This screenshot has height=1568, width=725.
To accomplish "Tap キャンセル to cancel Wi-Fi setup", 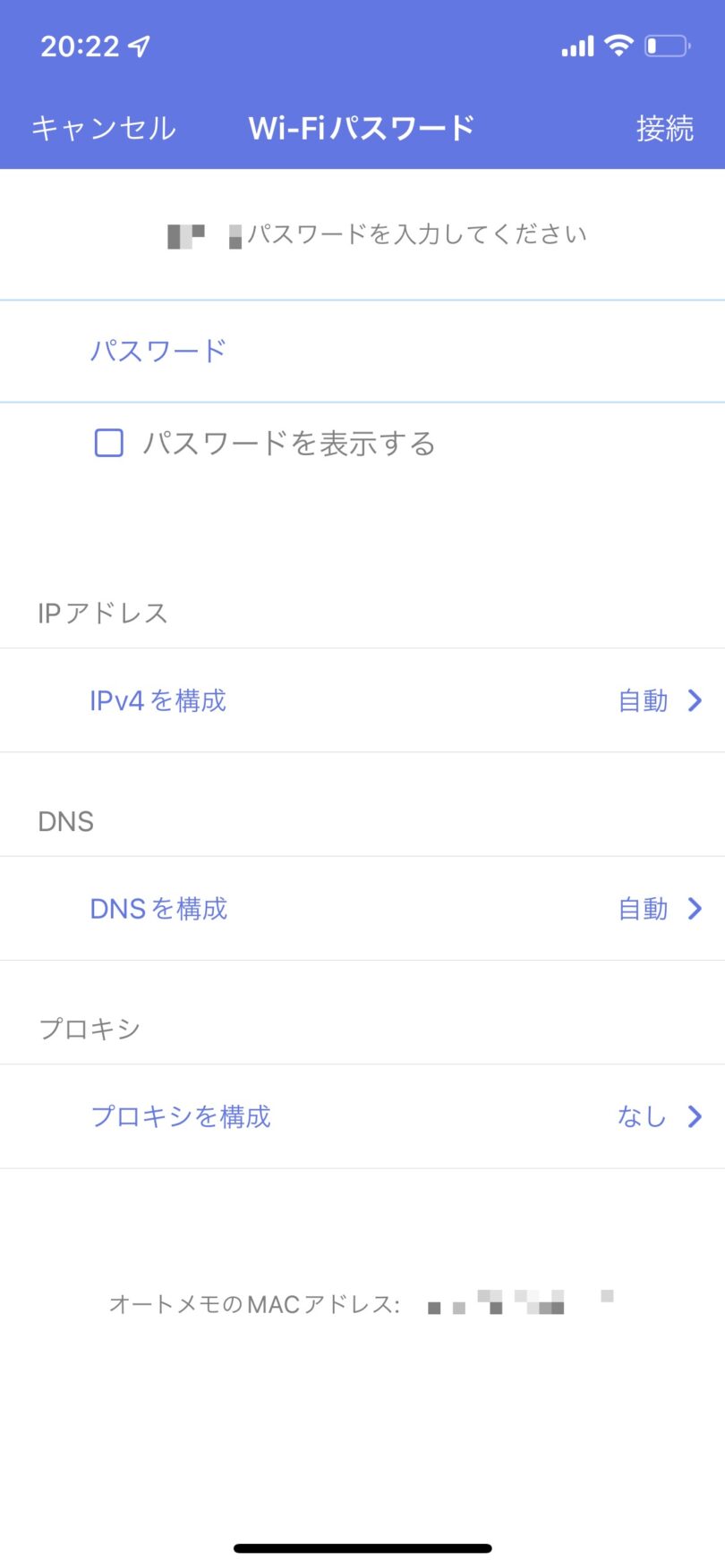I will (x=104, y=128).
